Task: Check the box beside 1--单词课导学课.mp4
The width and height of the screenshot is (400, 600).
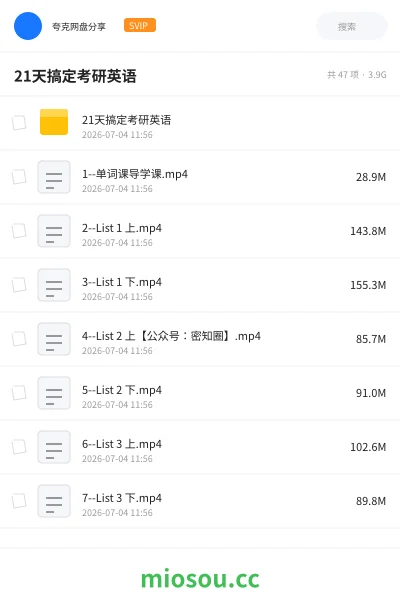Action: click(19, 177)
